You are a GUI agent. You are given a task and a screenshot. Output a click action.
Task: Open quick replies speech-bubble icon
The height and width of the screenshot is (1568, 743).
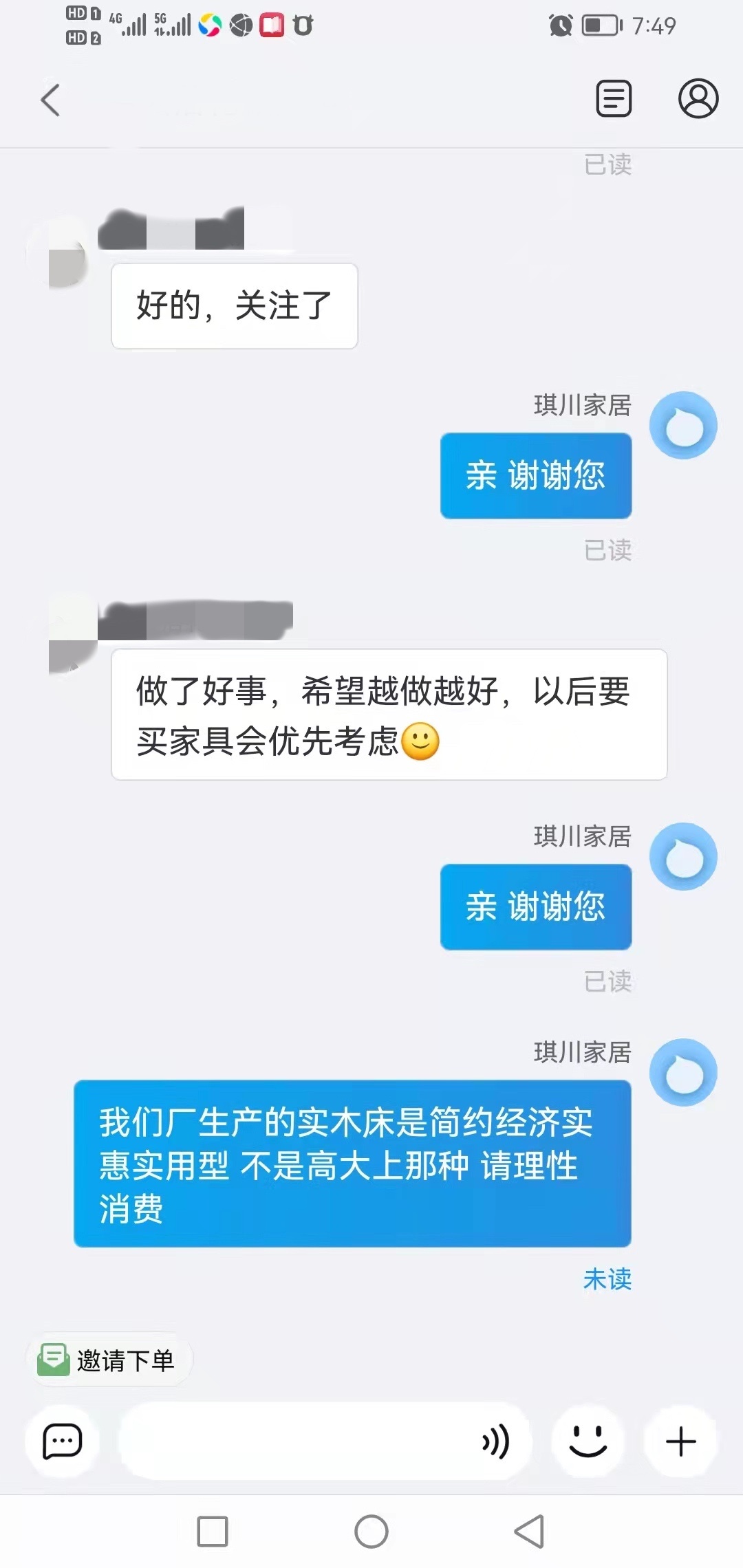tap(63, 1441)
